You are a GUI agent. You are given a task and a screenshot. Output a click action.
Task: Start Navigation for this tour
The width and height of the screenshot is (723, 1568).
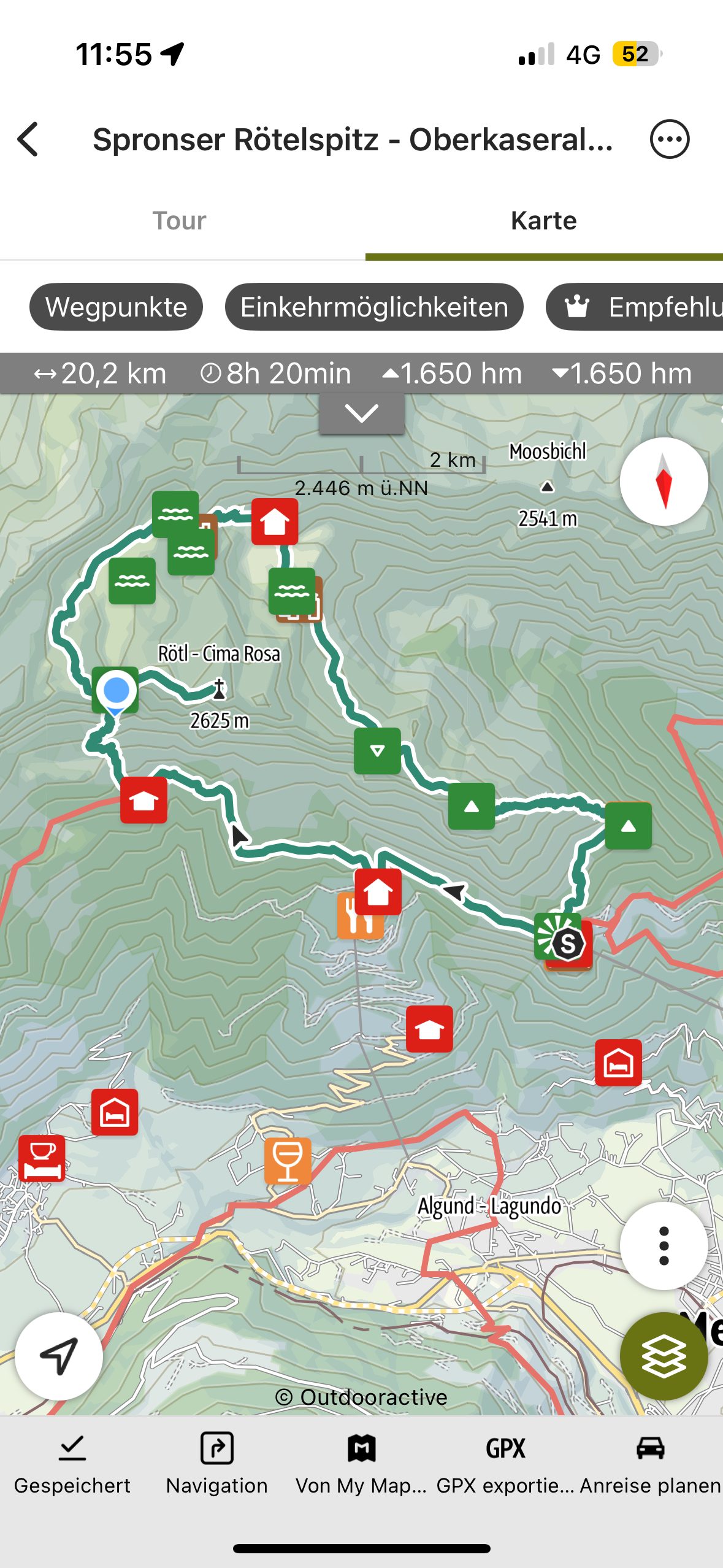[216, 1463]
